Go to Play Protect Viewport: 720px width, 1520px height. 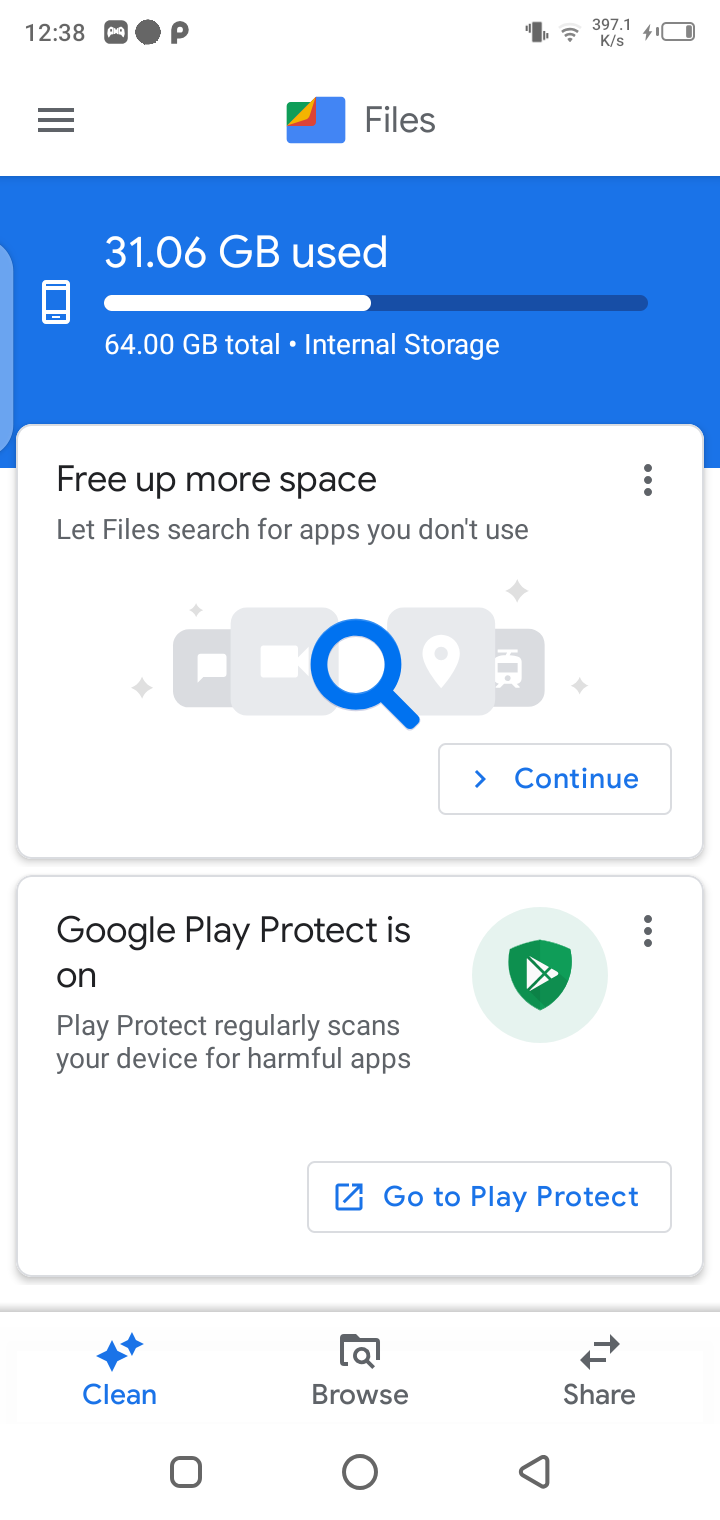pyautogui.click(x=489, y=1197)
